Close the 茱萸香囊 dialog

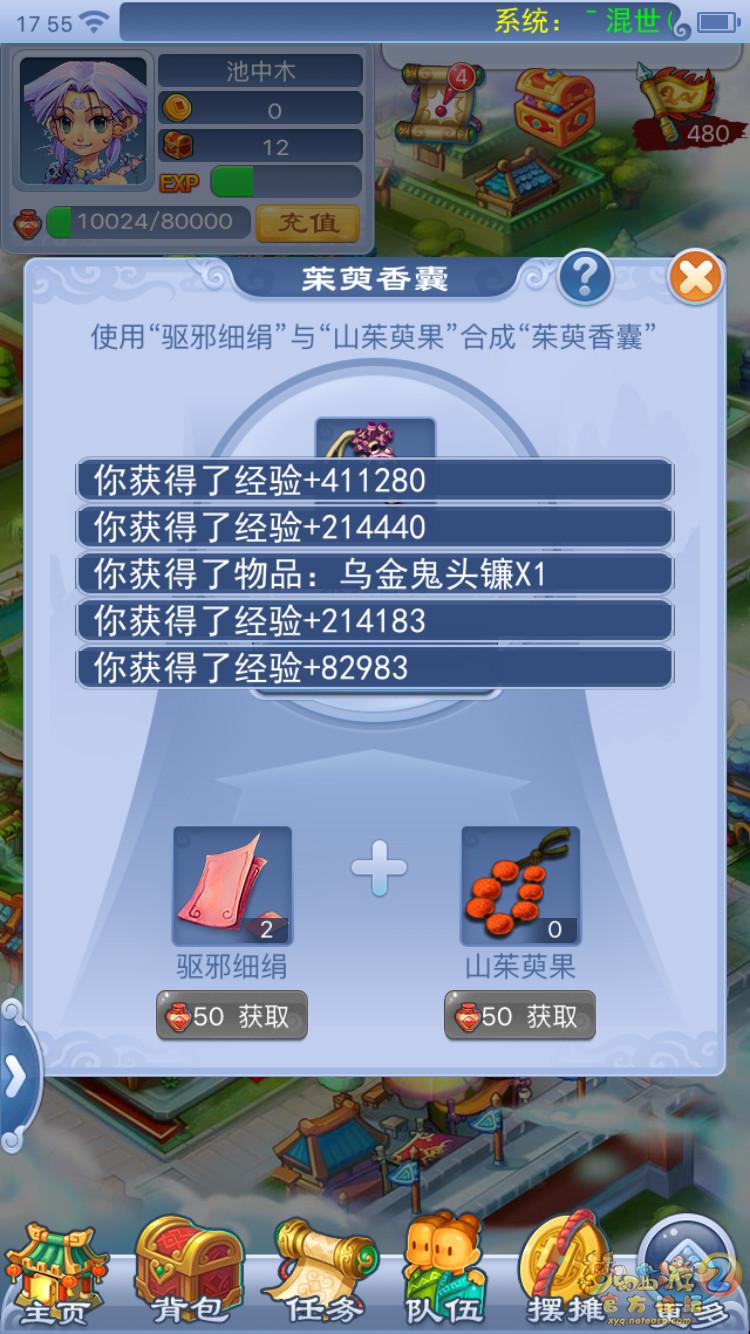pyautogui.click(x=695, y=278)
